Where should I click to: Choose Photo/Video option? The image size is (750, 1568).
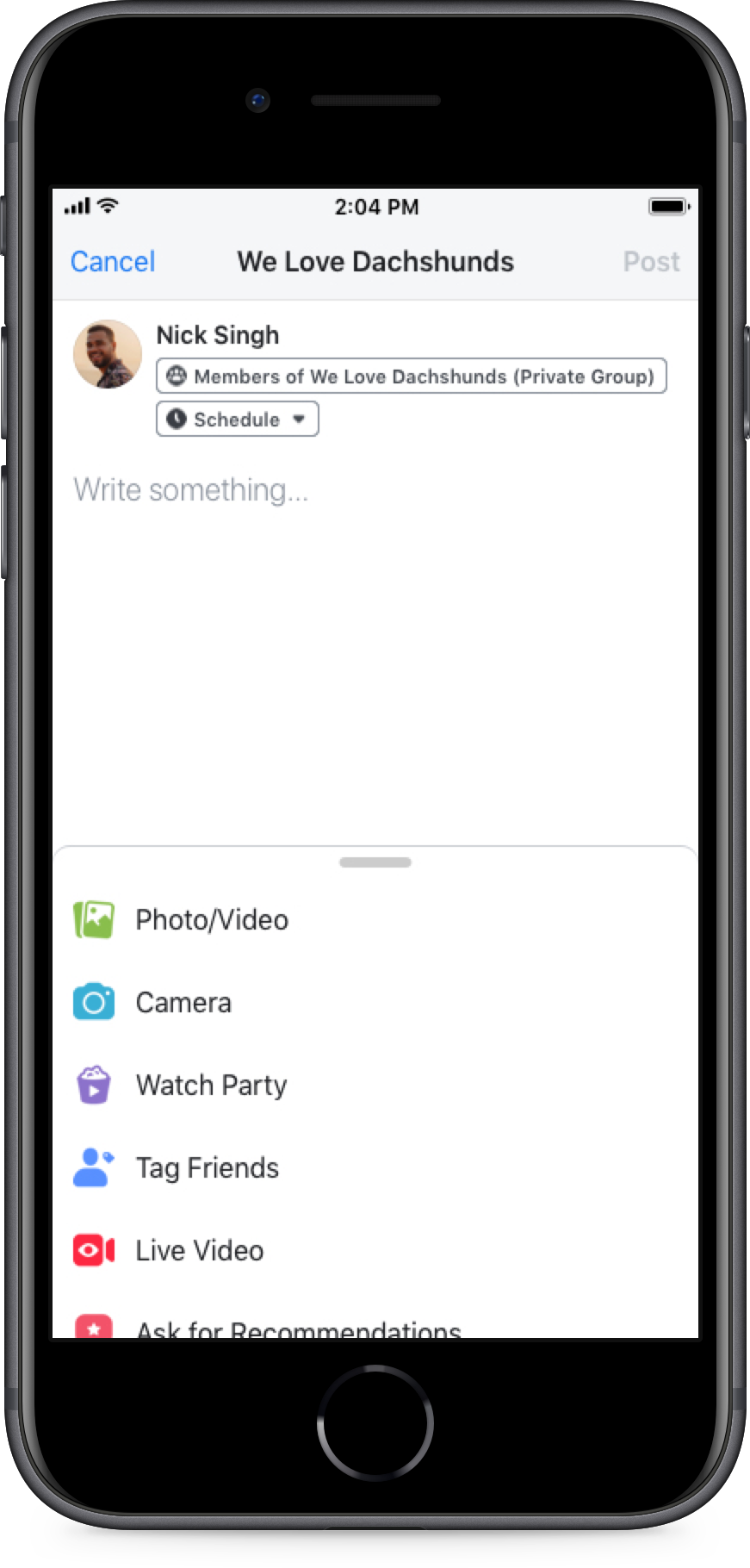pos(375,919)
